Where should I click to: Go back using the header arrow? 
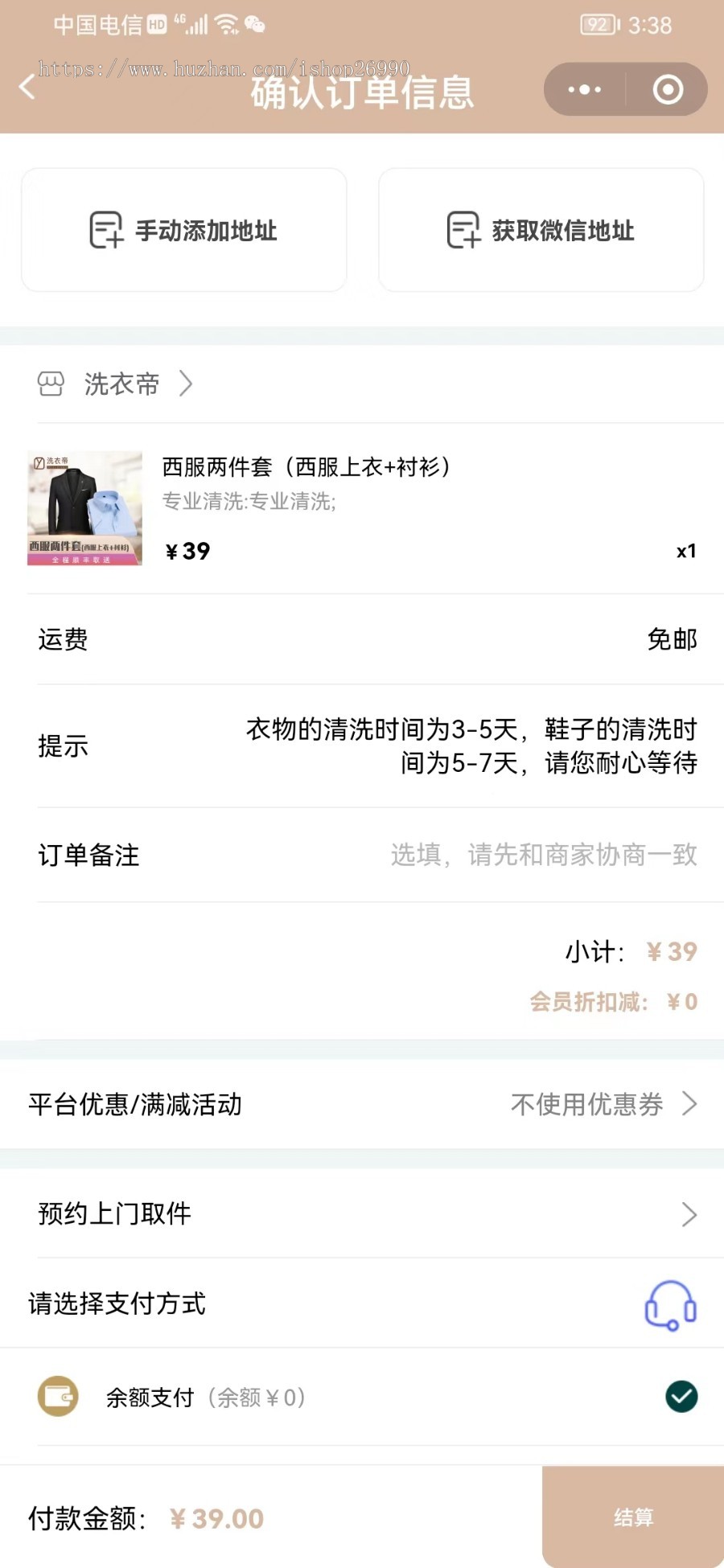tap(27, 87)
